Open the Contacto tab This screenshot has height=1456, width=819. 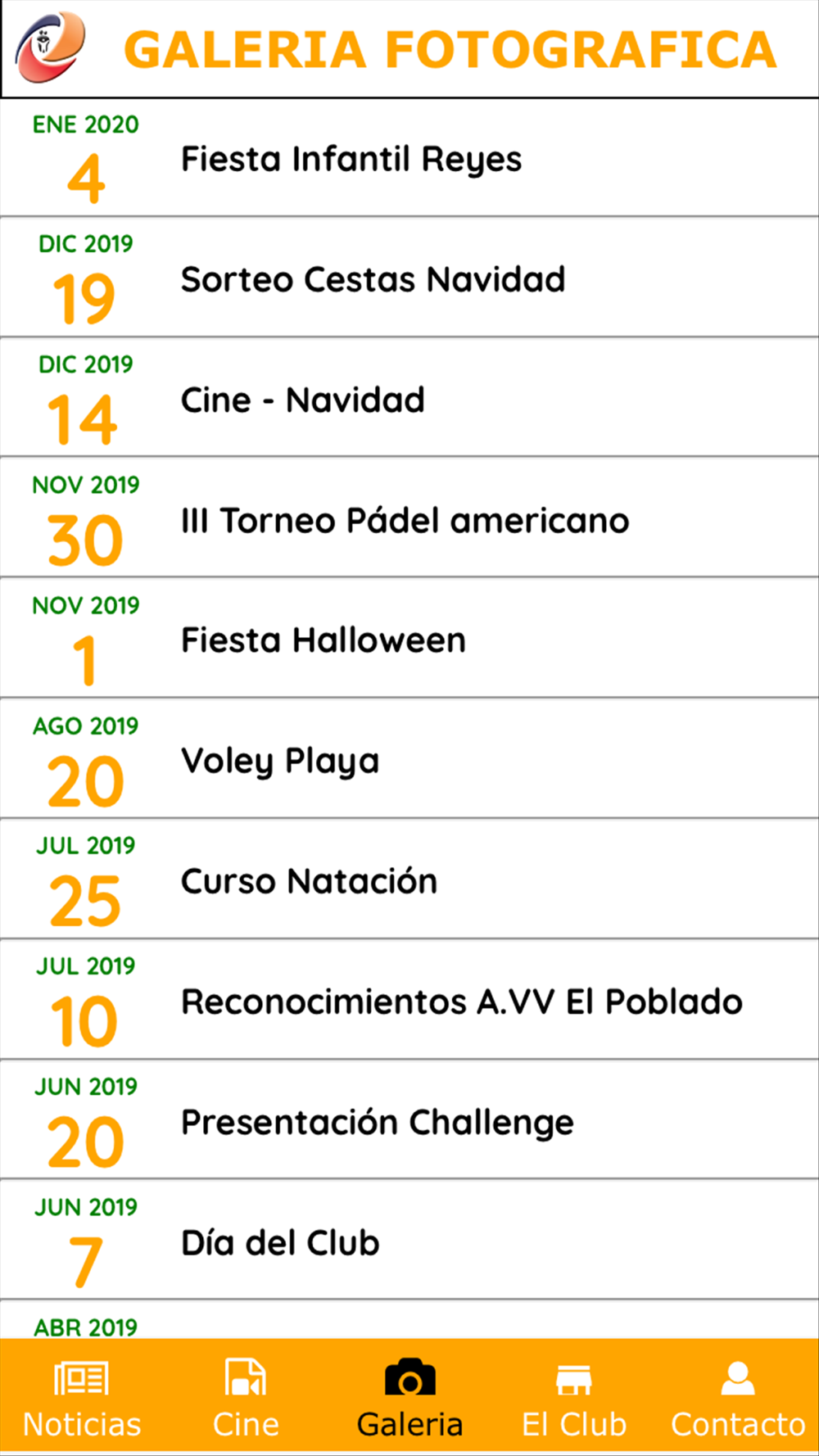[x=737, y=1399]
